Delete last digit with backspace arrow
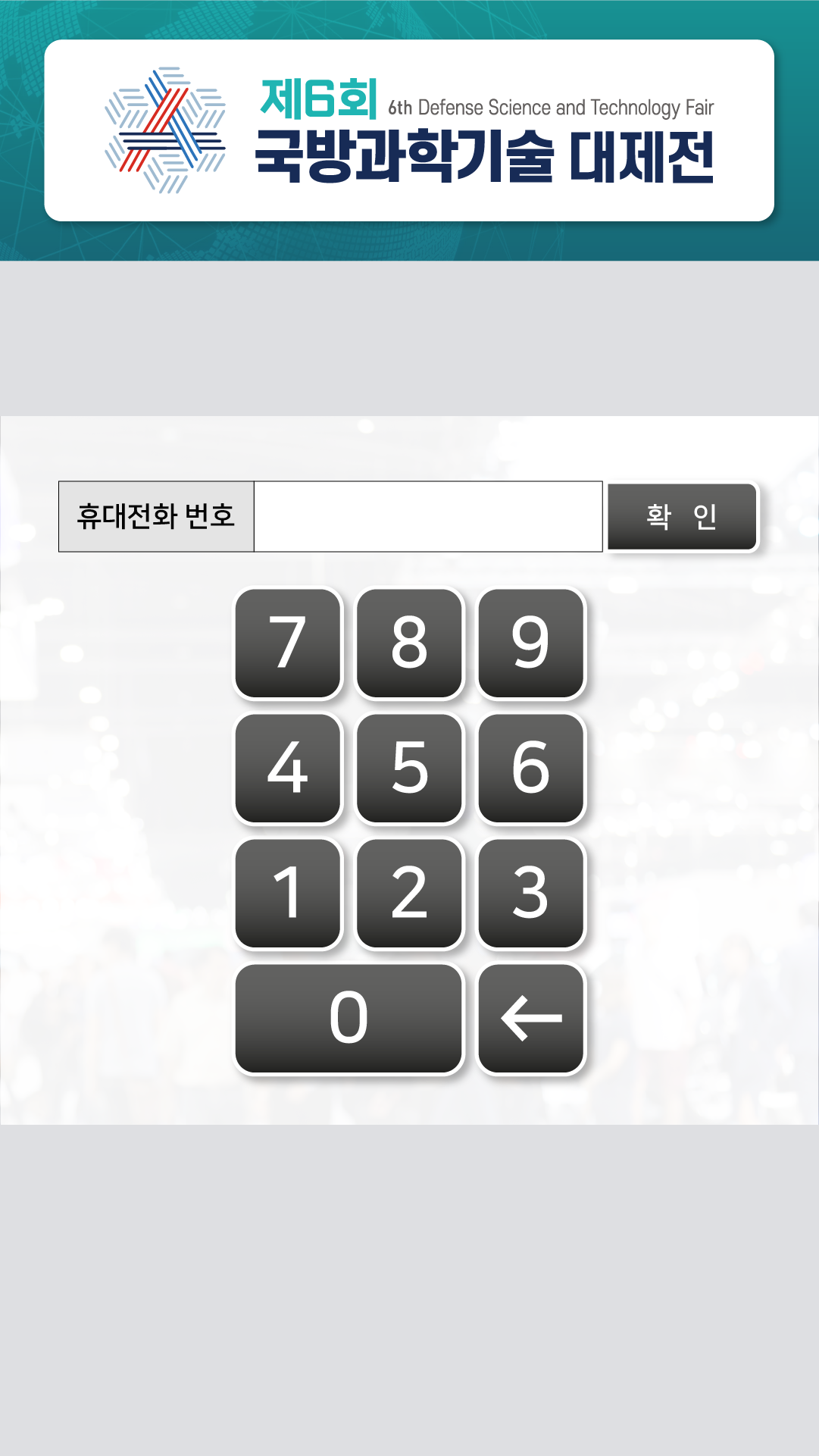Image resolution: width=819 pixels, height=1456 pixels. point(530,1018)
